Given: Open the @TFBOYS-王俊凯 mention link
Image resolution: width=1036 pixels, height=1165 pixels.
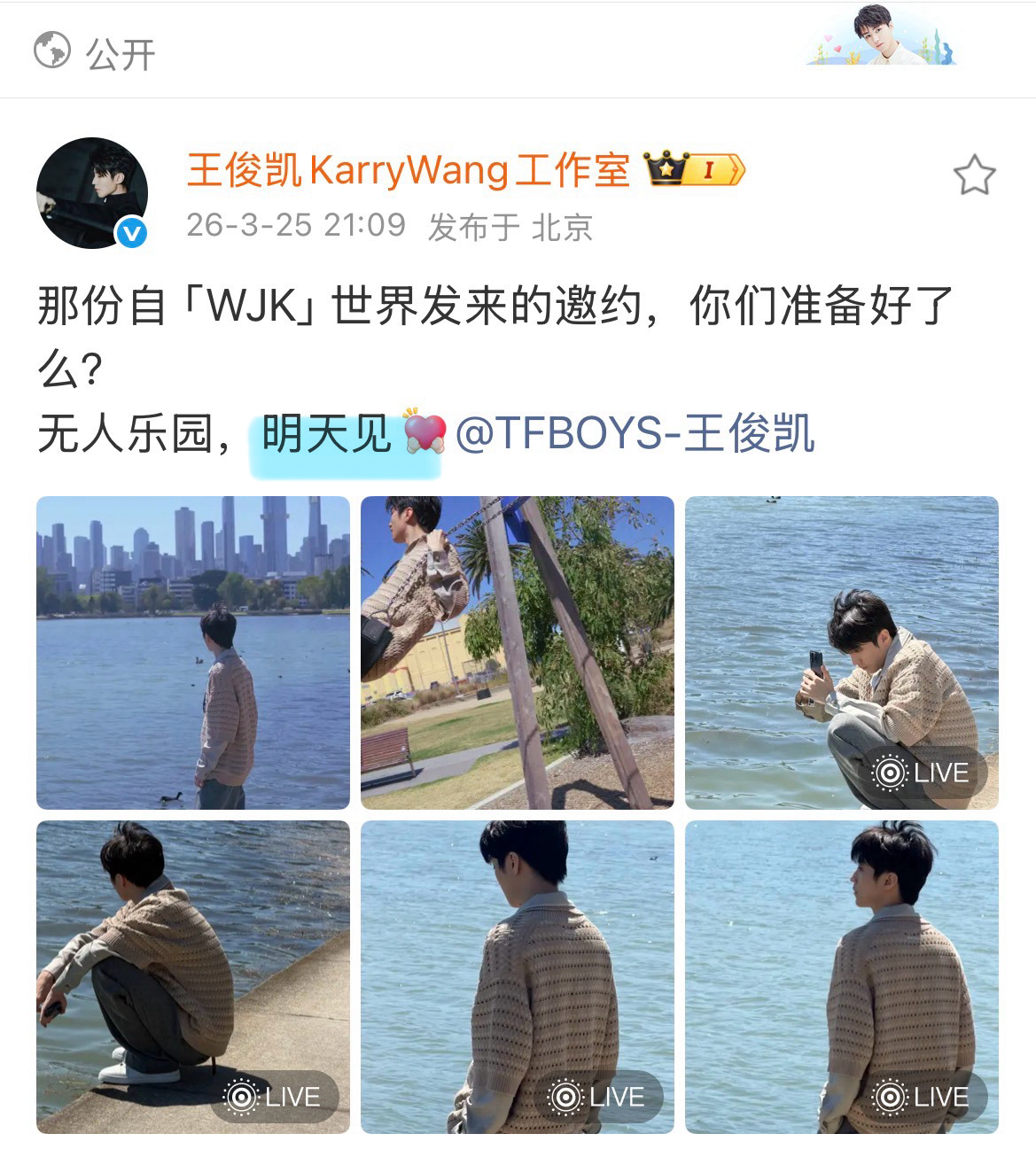Looking at the screenshot, I should 636,436.
